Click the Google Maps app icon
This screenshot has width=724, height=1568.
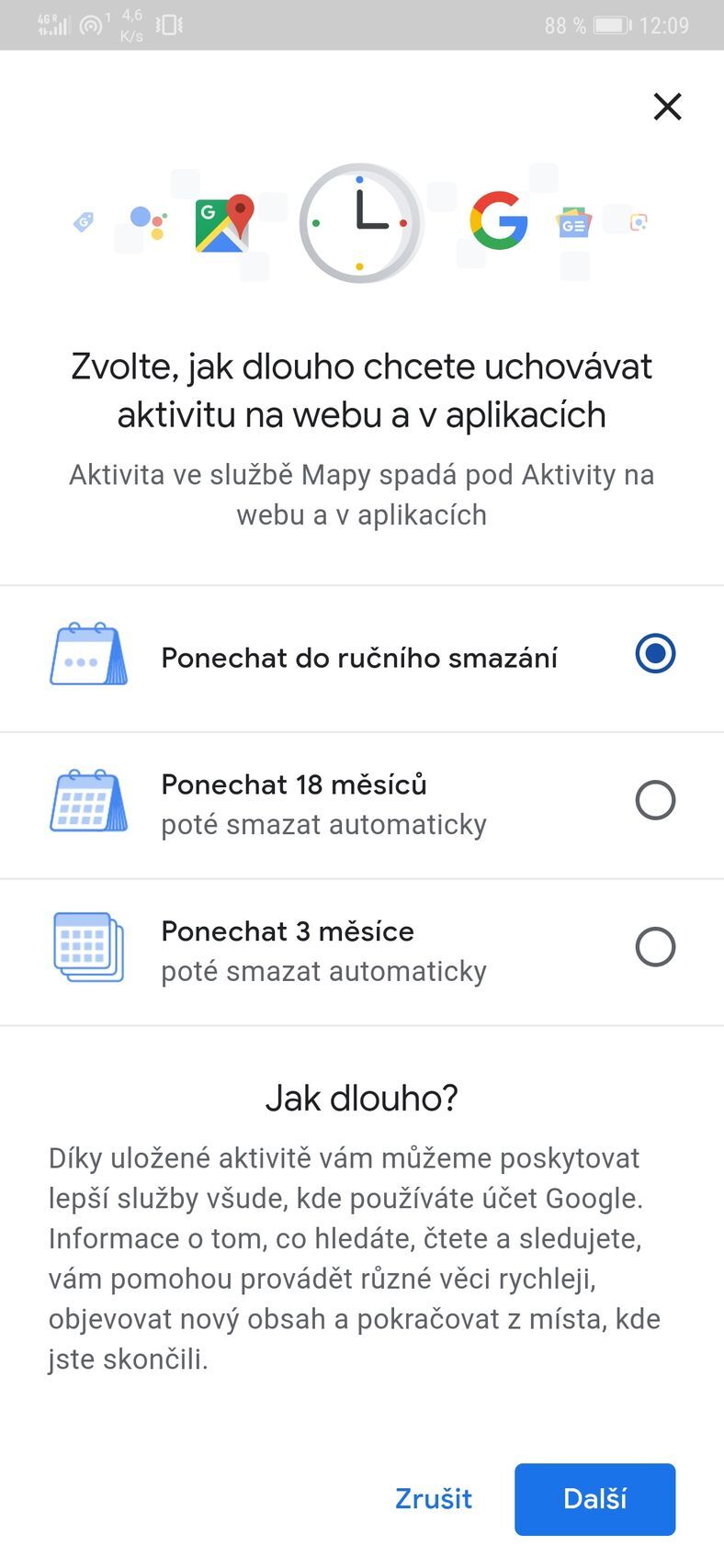point(223,220)
